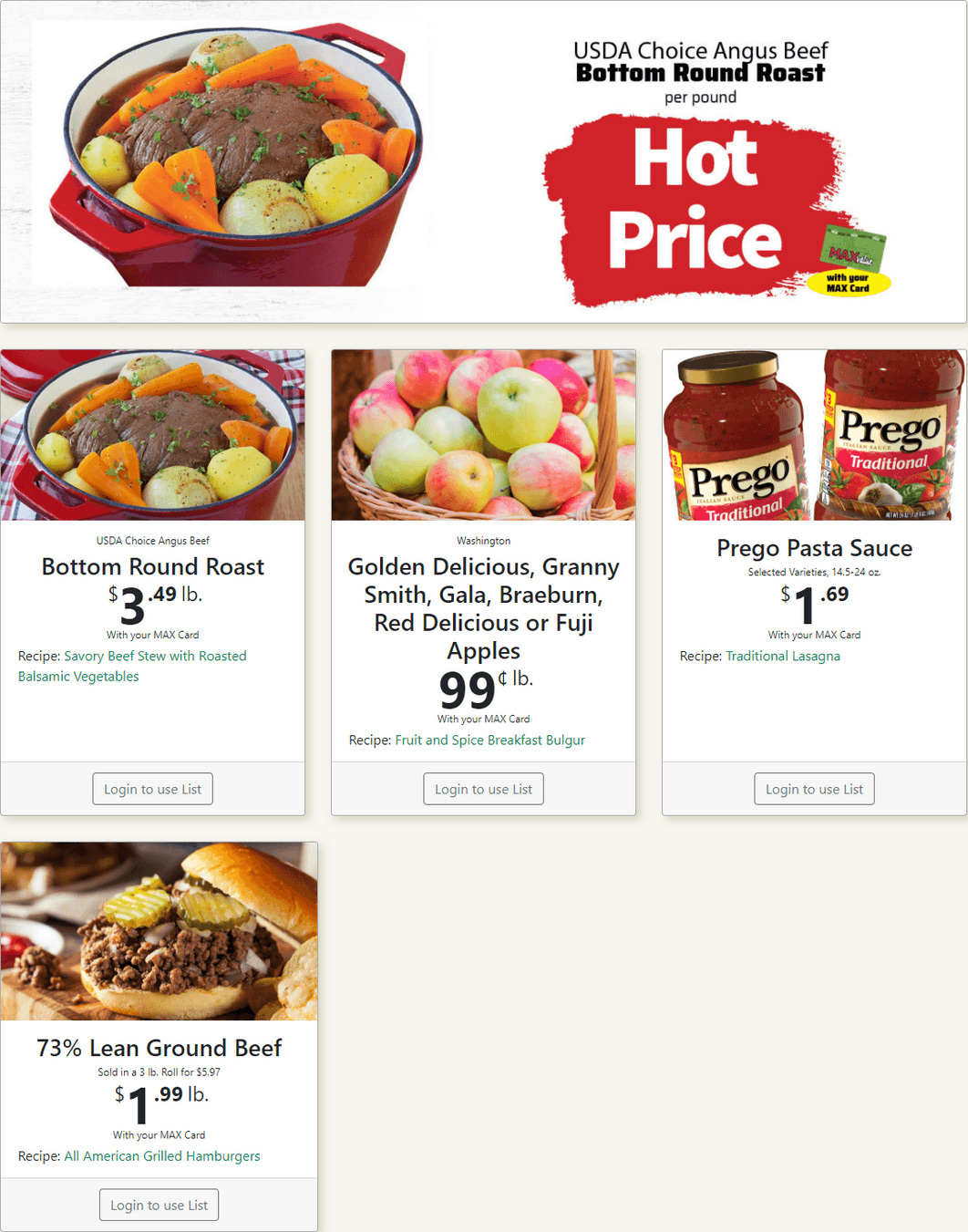Click the yellow 'with your MAX Card' badge
Viewport: 968px width, 1232px height.
point(850,285)
